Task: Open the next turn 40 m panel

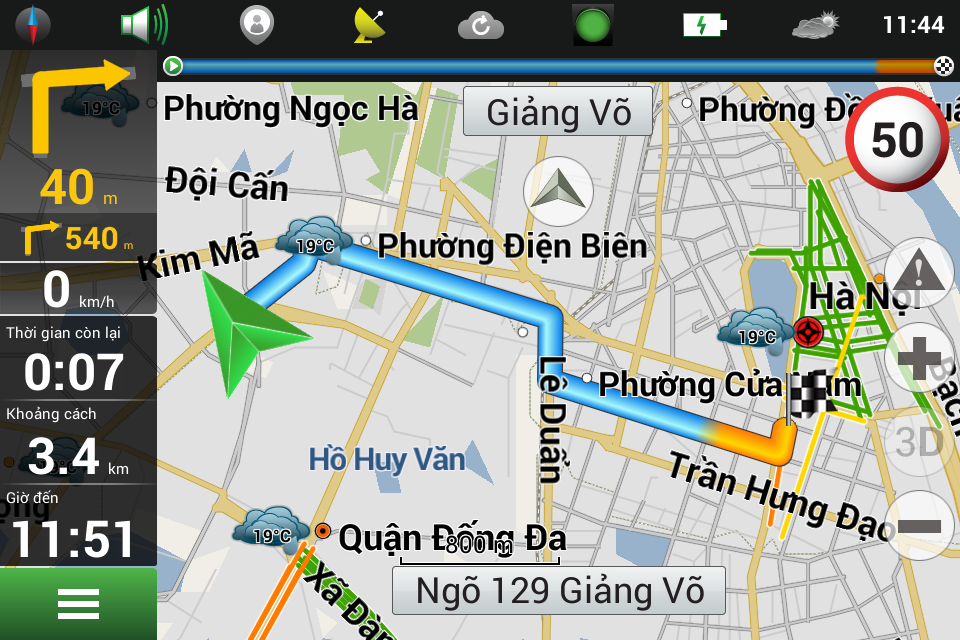Action: click(x=78, y=135)
